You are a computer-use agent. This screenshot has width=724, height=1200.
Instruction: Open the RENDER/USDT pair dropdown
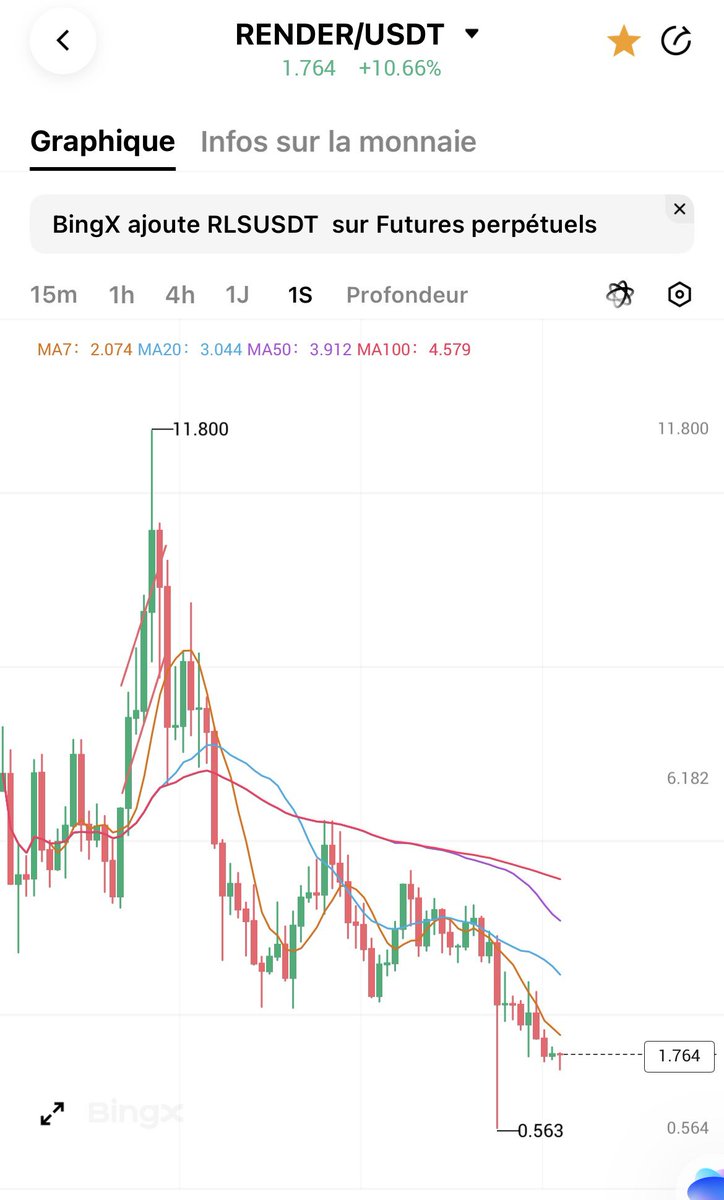(x=472, y=34)
